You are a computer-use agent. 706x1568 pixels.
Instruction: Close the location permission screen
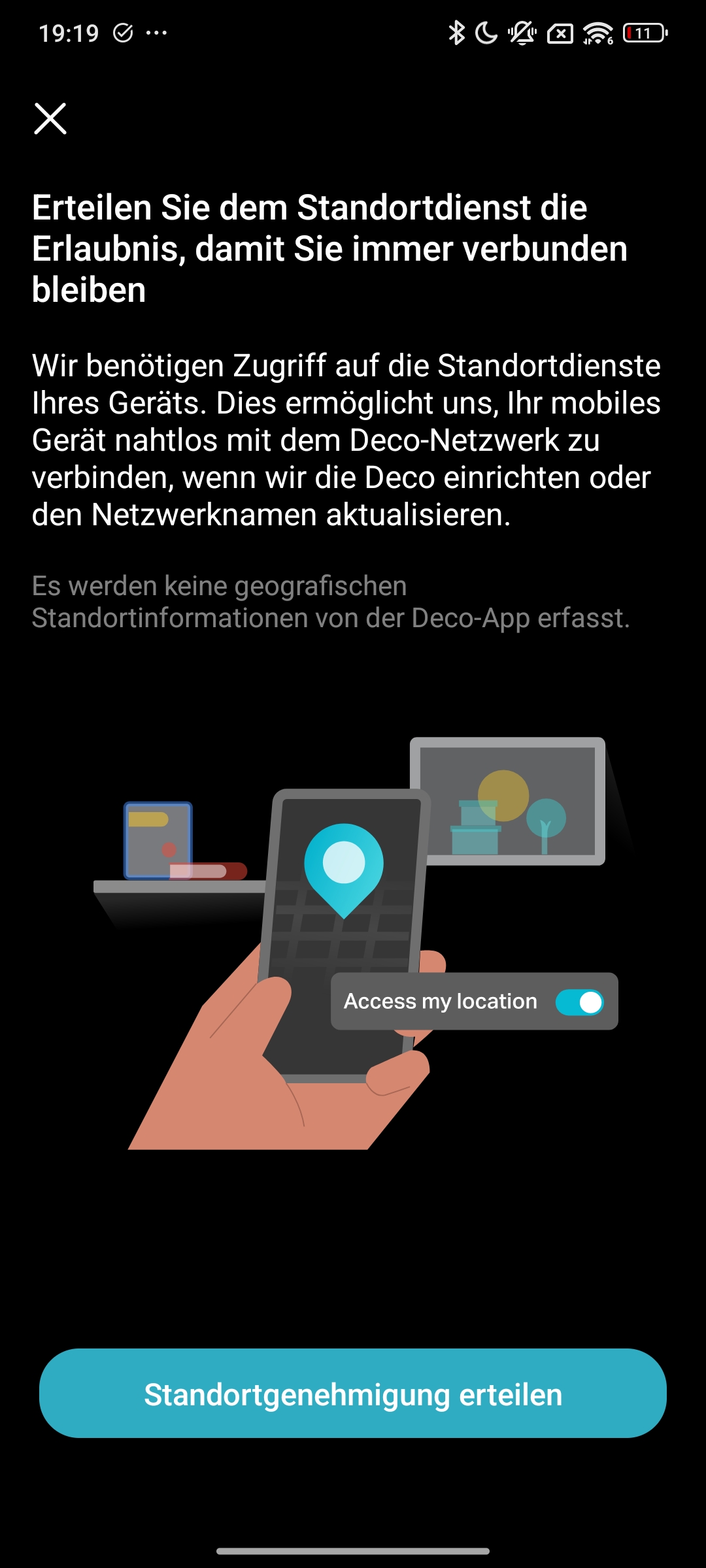pos(50,119)
